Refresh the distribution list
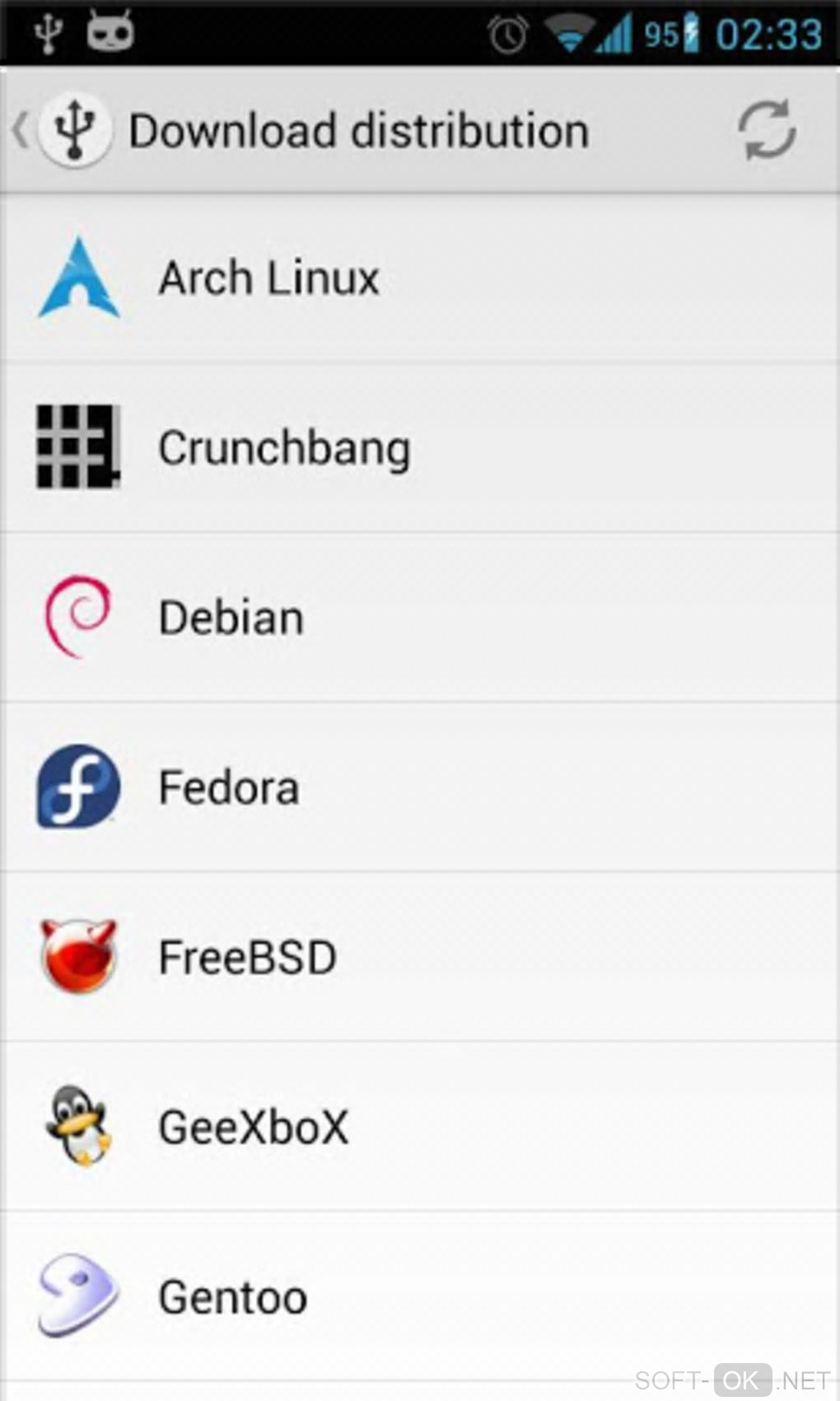Screen dimensions: 840x1401 point(766,130)
